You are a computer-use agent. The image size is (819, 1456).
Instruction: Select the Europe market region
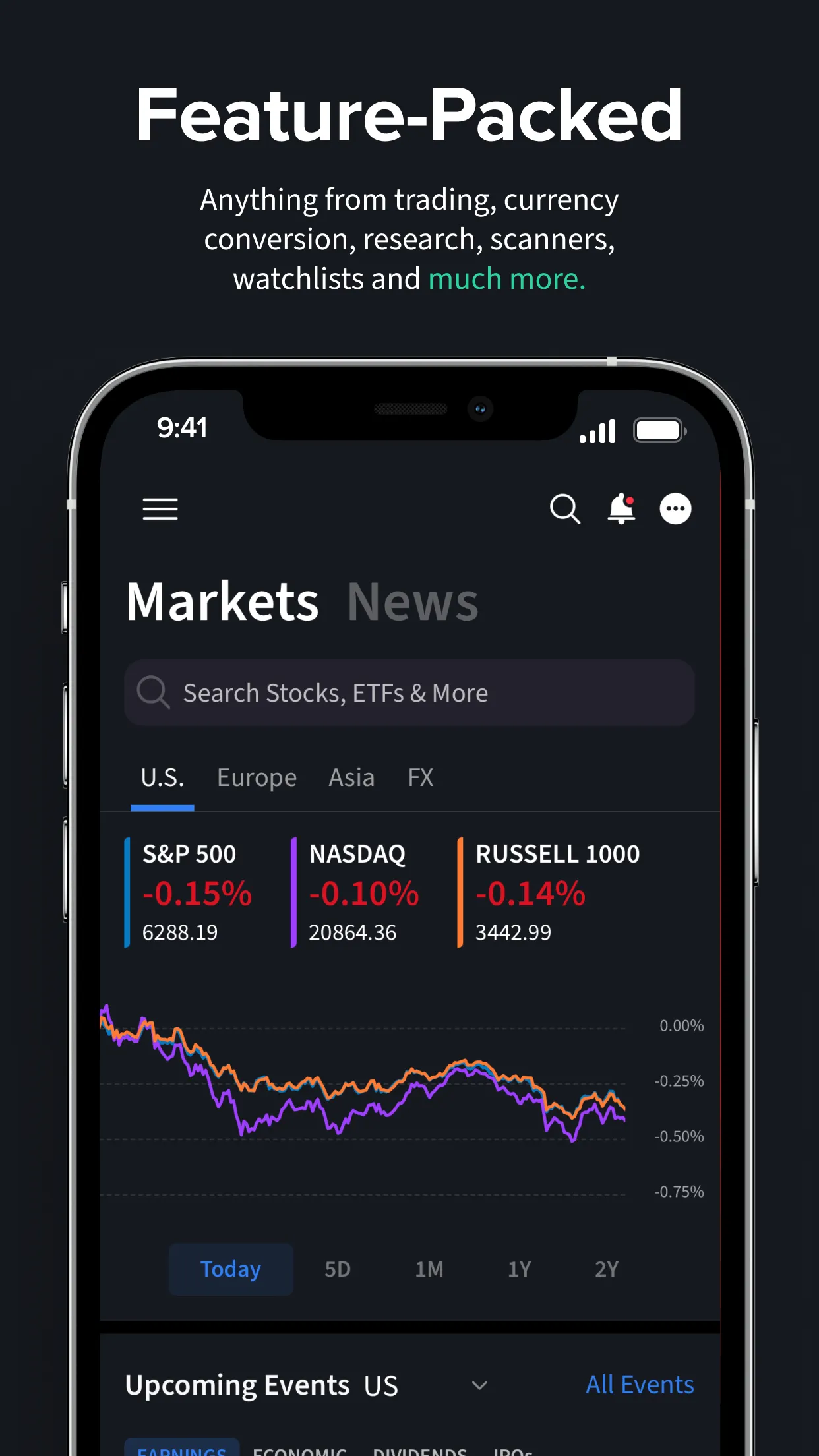click(256, 777)
